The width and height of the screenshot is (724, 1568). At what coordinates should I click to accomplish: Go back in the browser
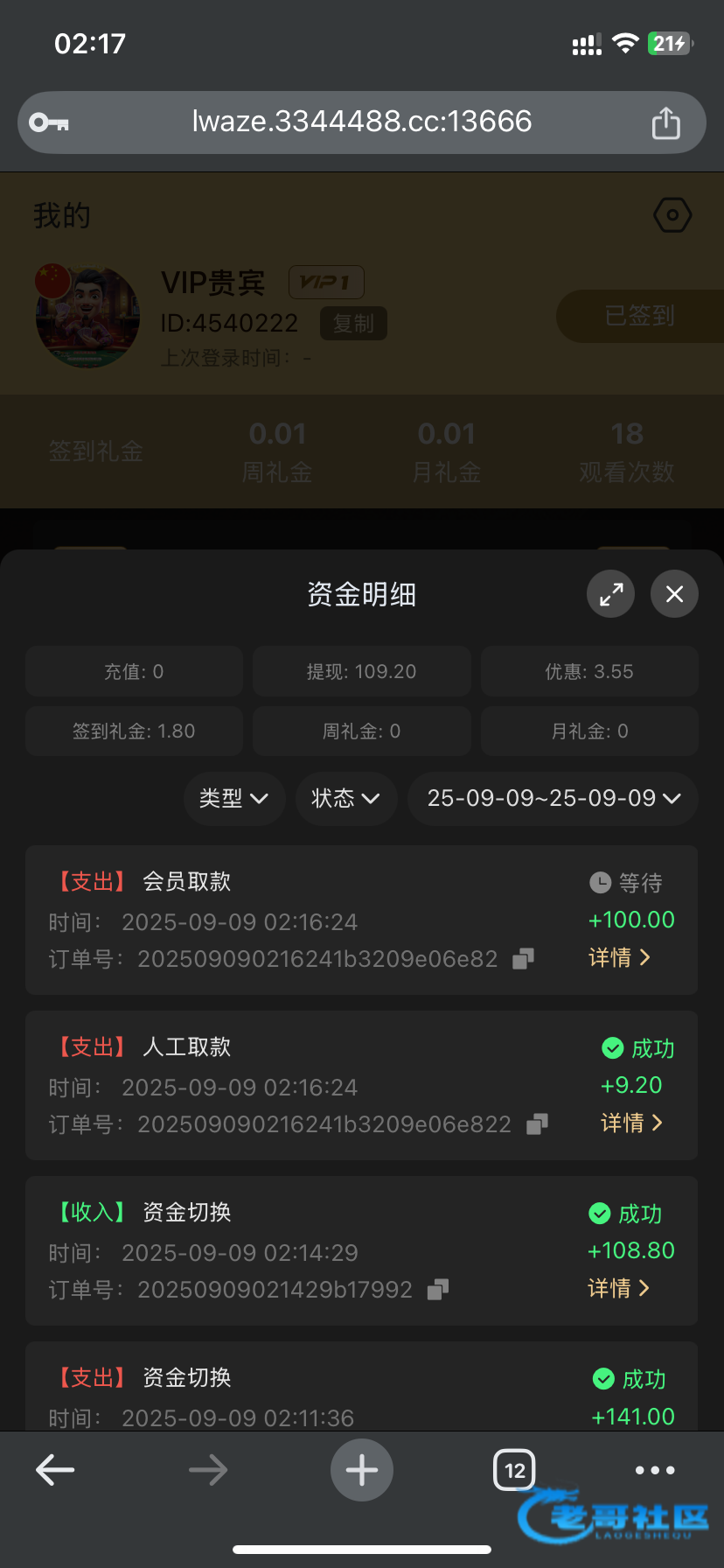[55, 1470]
